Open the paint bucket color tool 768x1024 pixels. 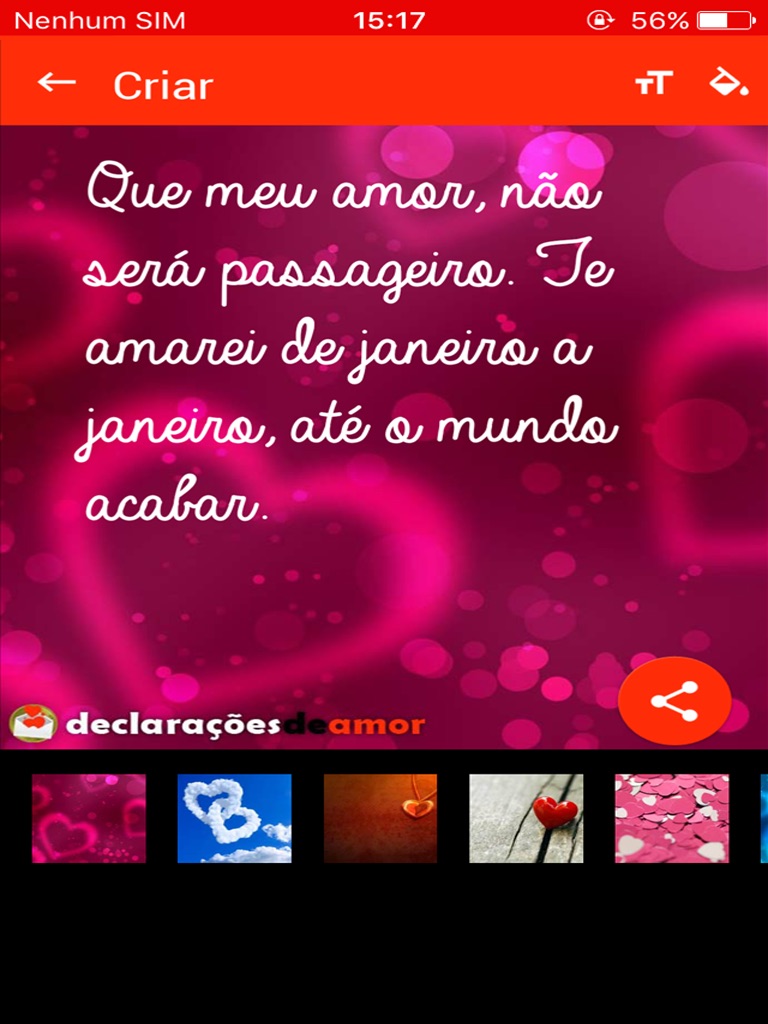point(728,83)
